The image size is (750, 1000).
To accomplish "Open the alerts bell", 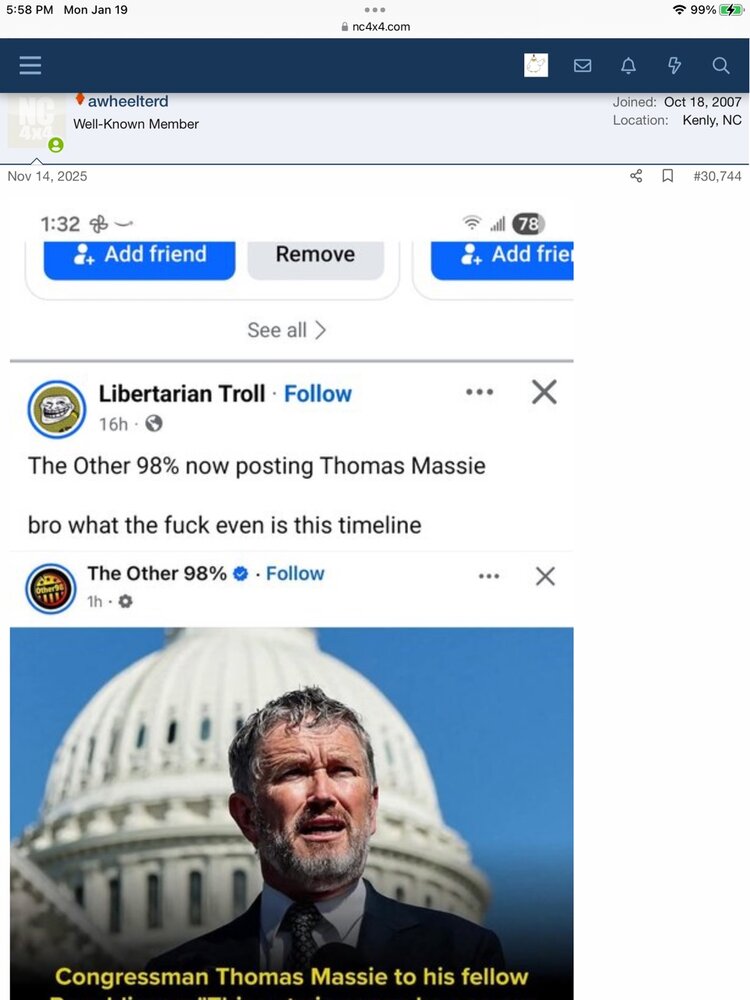I will point(628,66).
